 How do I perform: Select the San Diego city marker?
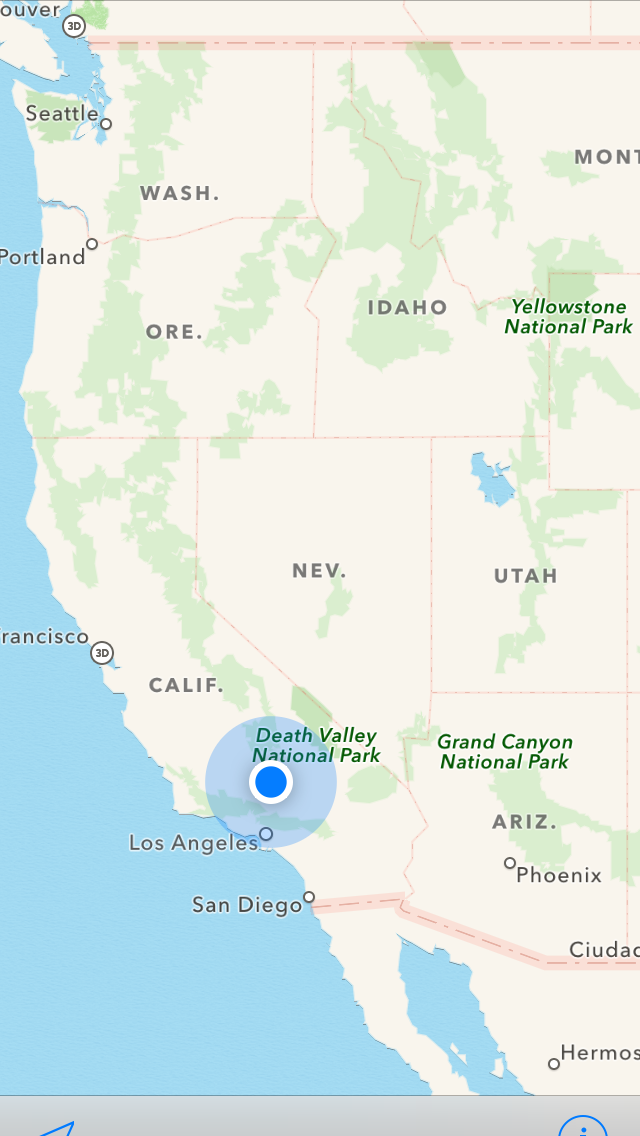tap(309, 897)
